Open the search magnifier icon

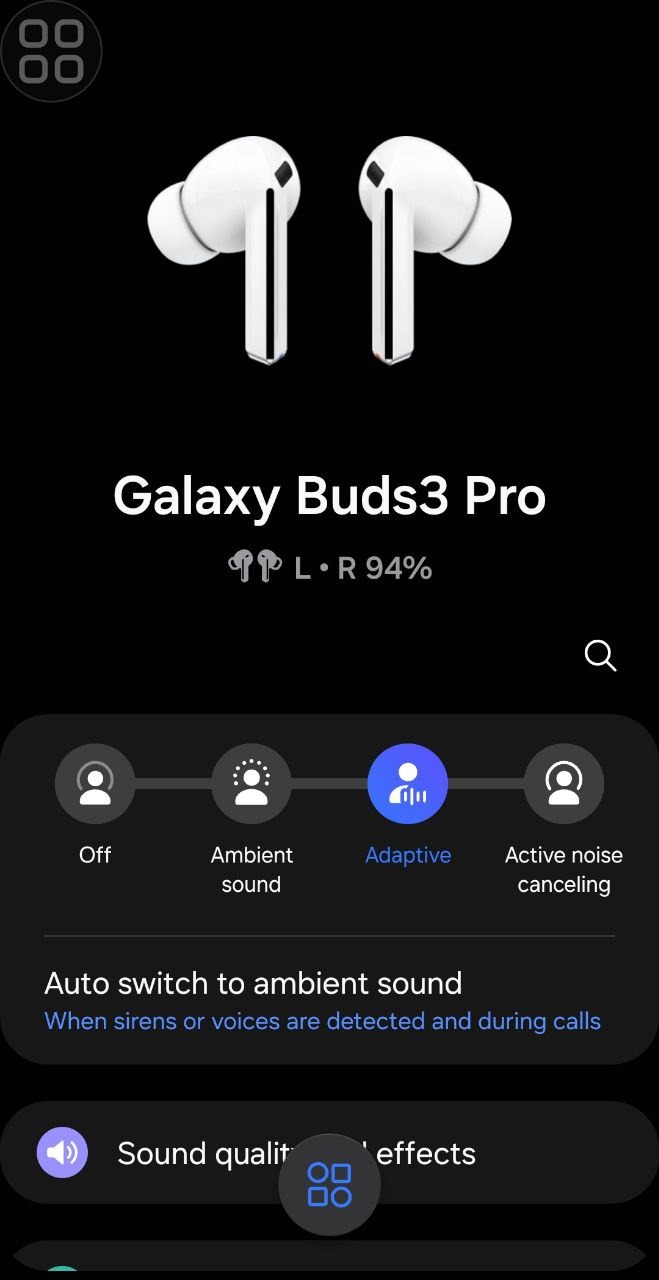[600, 656]
